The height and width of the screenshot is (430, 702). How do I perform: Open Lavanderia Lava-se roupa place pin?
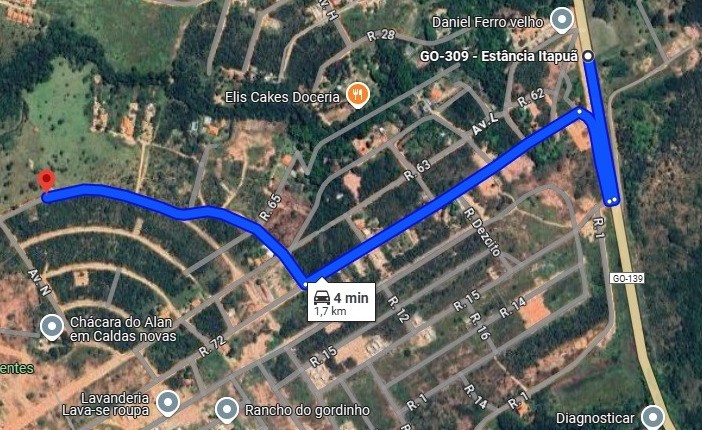168,403
